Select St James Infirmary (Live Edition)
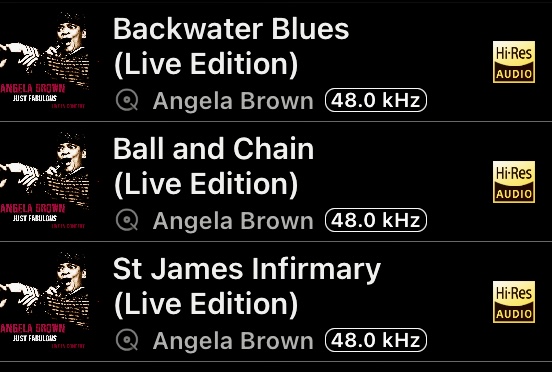The width and height of the screenshot is (552, 372). (276, 302)
